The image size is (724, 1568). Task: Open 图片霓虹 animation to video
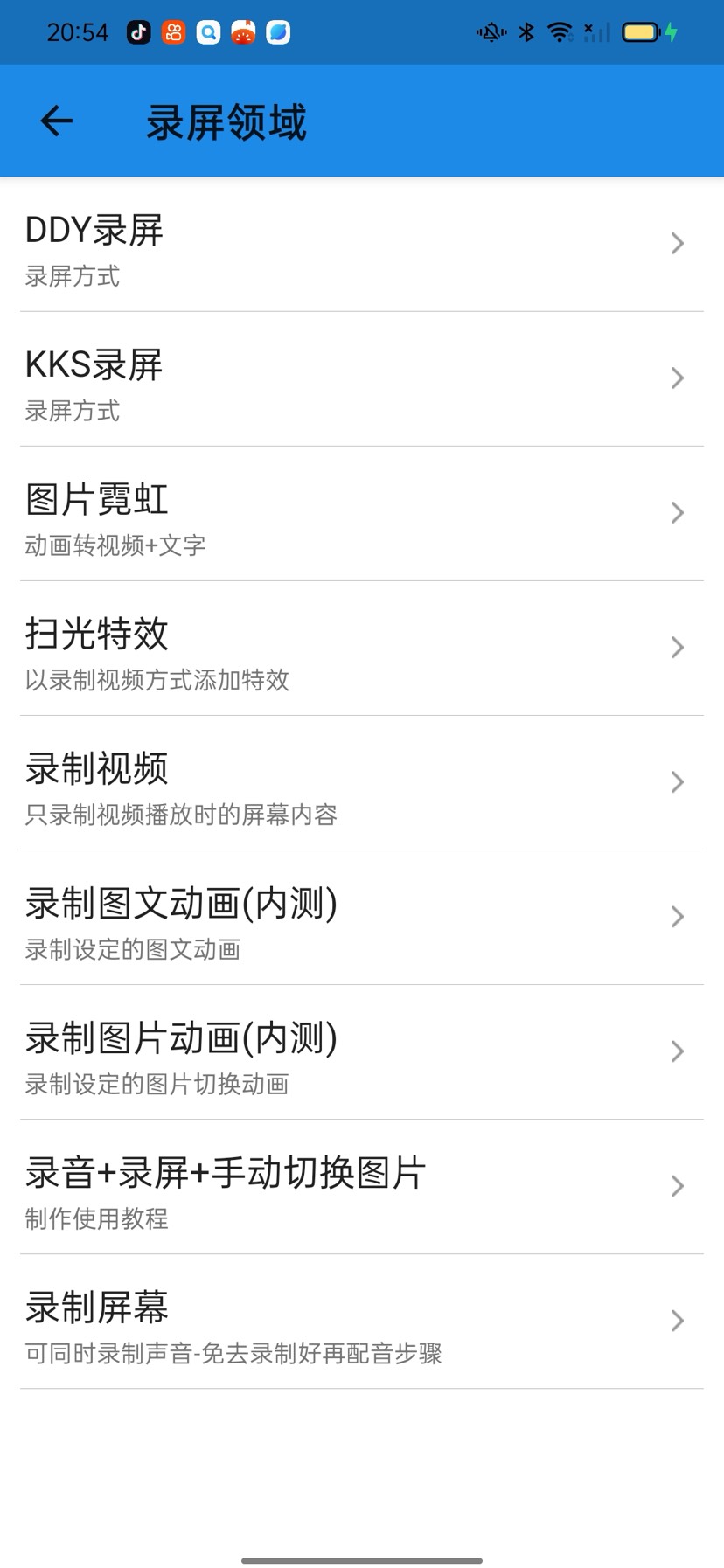tap(361, 514)
